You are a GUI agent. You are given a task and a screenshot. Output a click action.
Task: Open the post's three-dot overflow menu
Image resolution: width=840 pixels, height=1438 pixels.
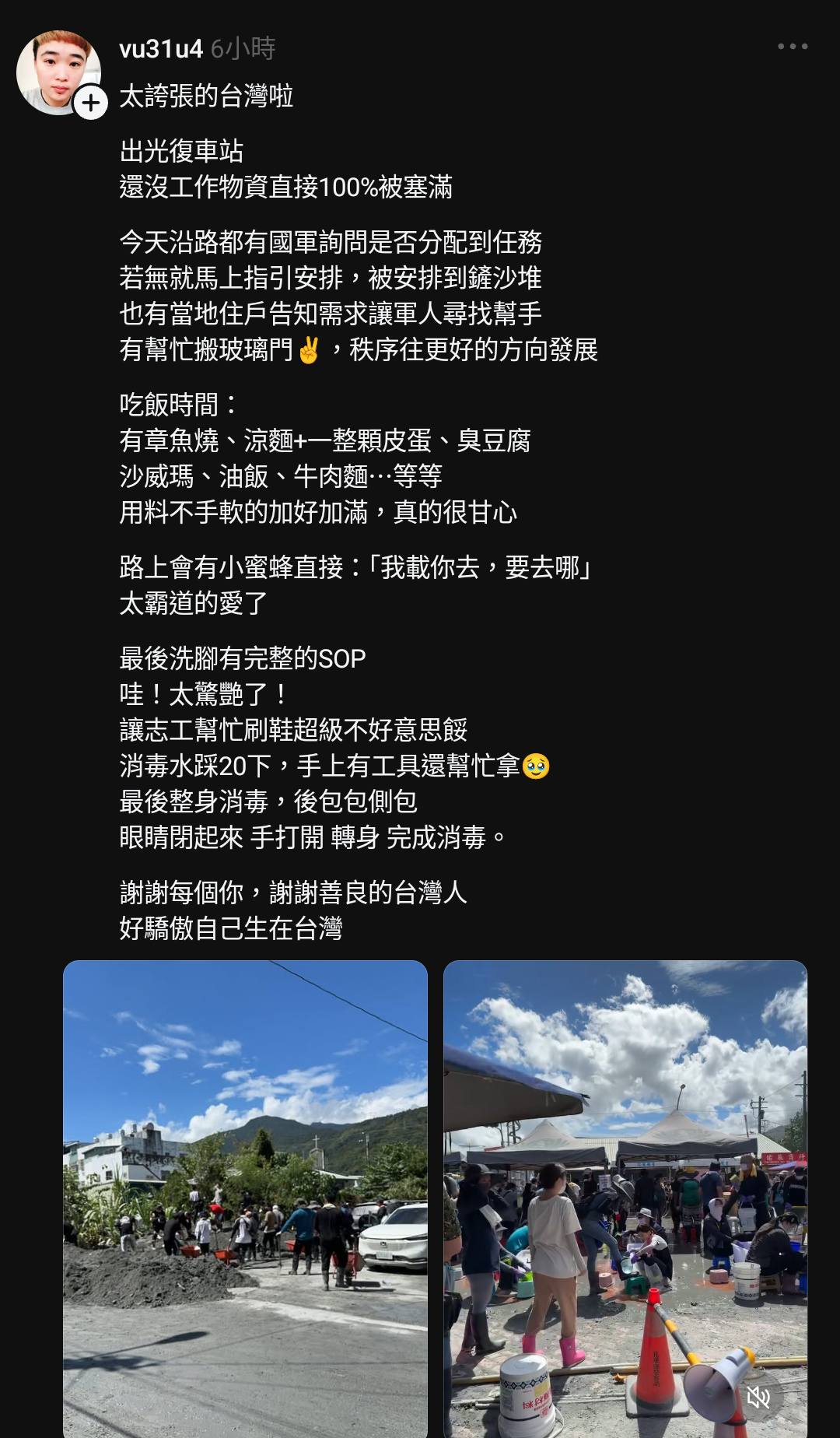(x=793, y=47)
